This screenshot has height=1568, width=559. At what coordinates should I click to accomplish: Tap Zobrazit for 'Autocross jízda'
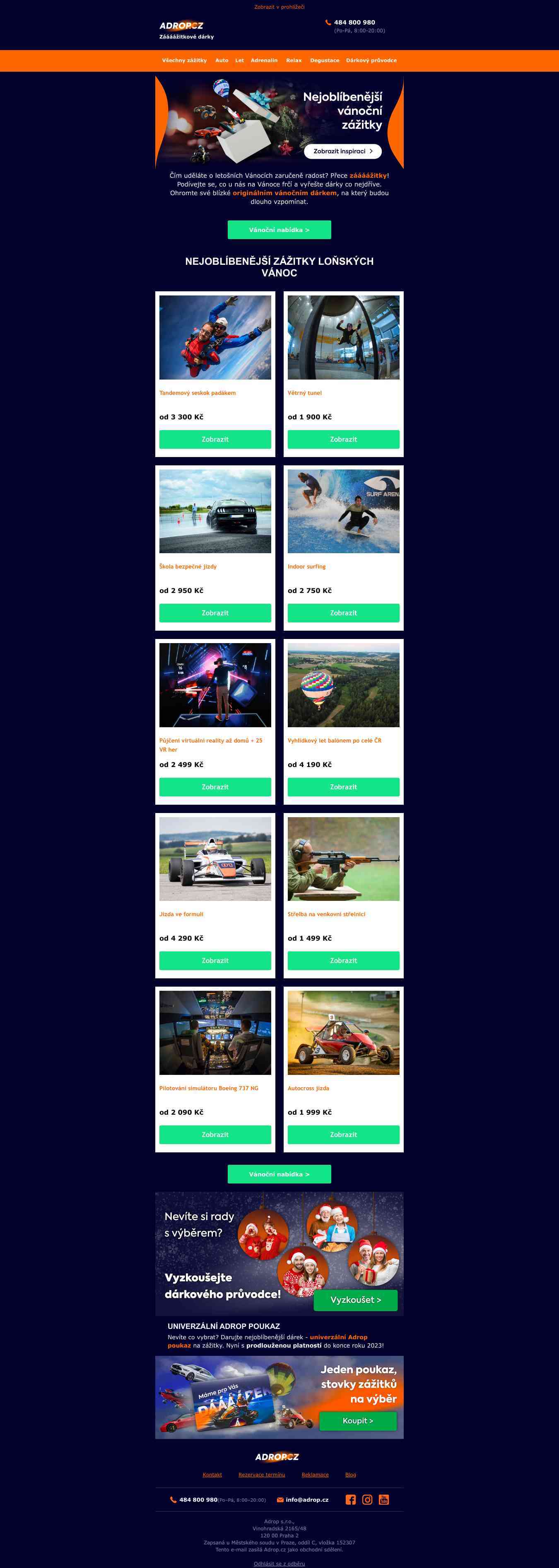tap(343, 1135)
